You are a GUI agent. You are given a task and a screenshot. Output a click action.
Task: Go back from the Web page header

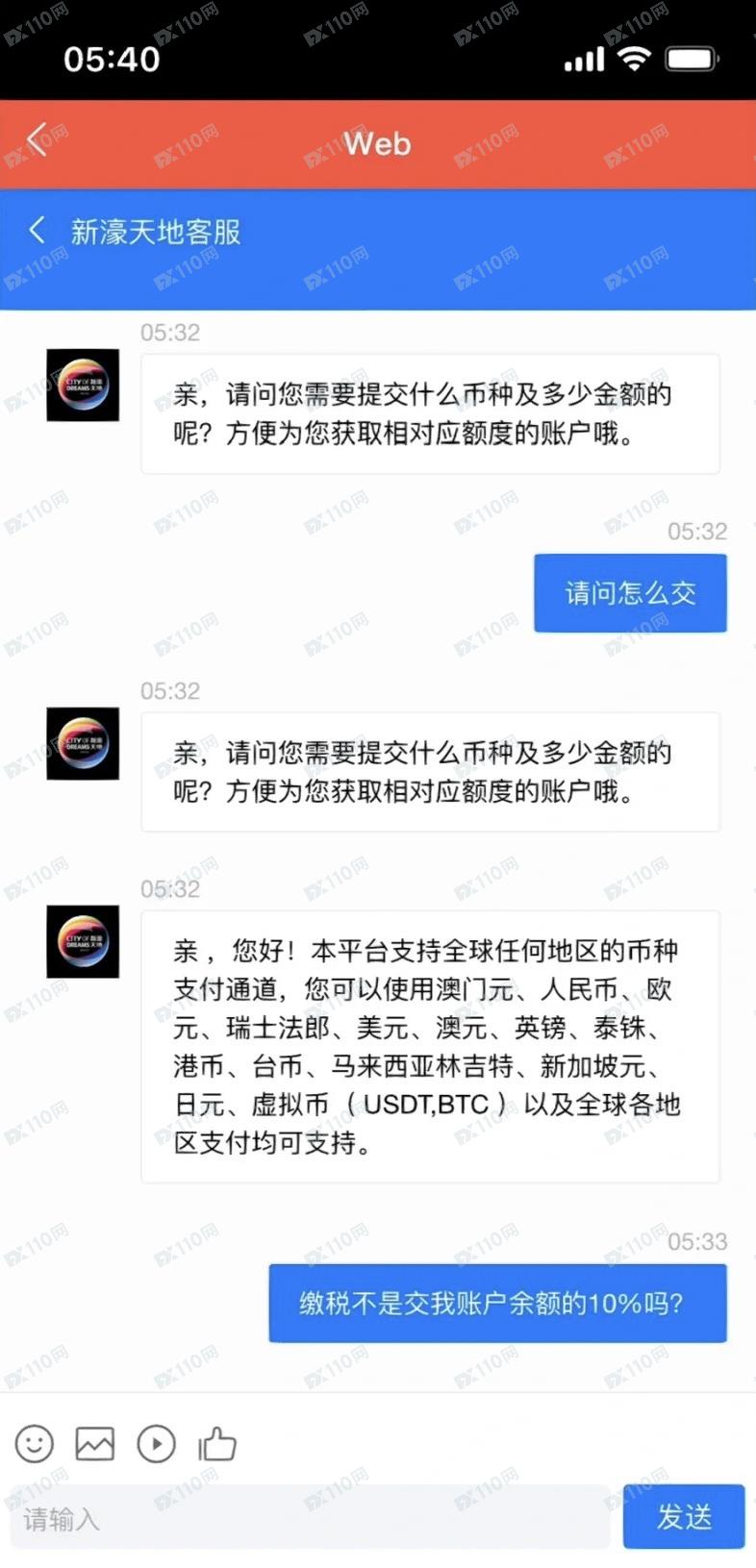[x=38, y=140]
